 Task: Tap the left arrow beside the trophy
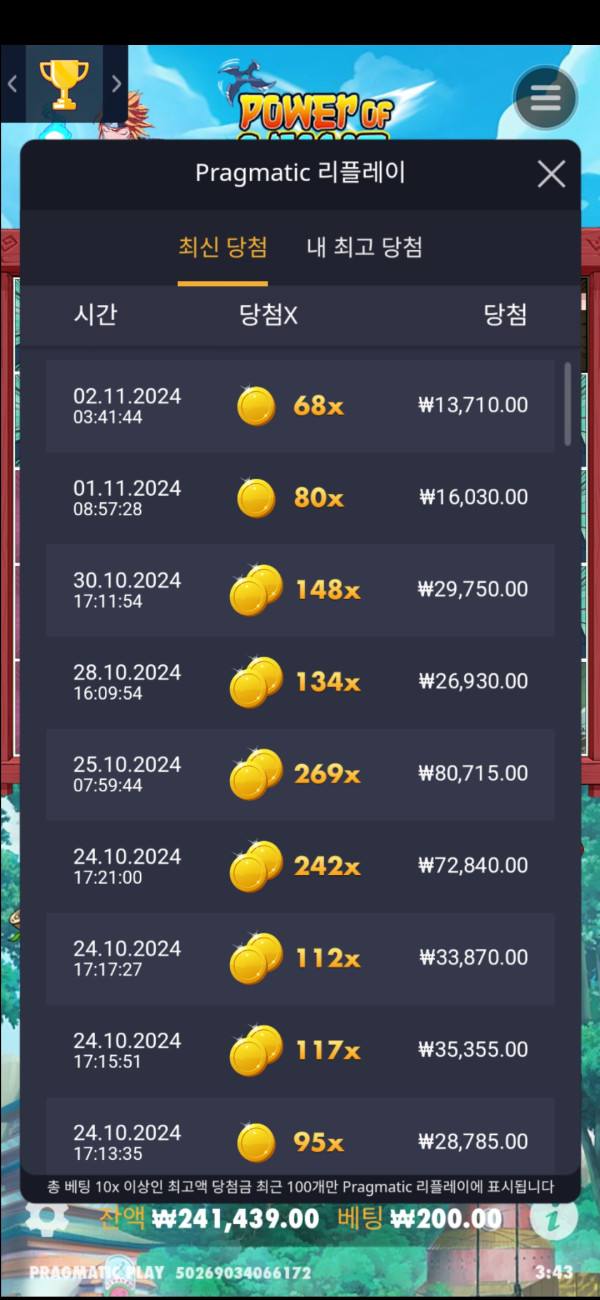(x=13, y=85)
